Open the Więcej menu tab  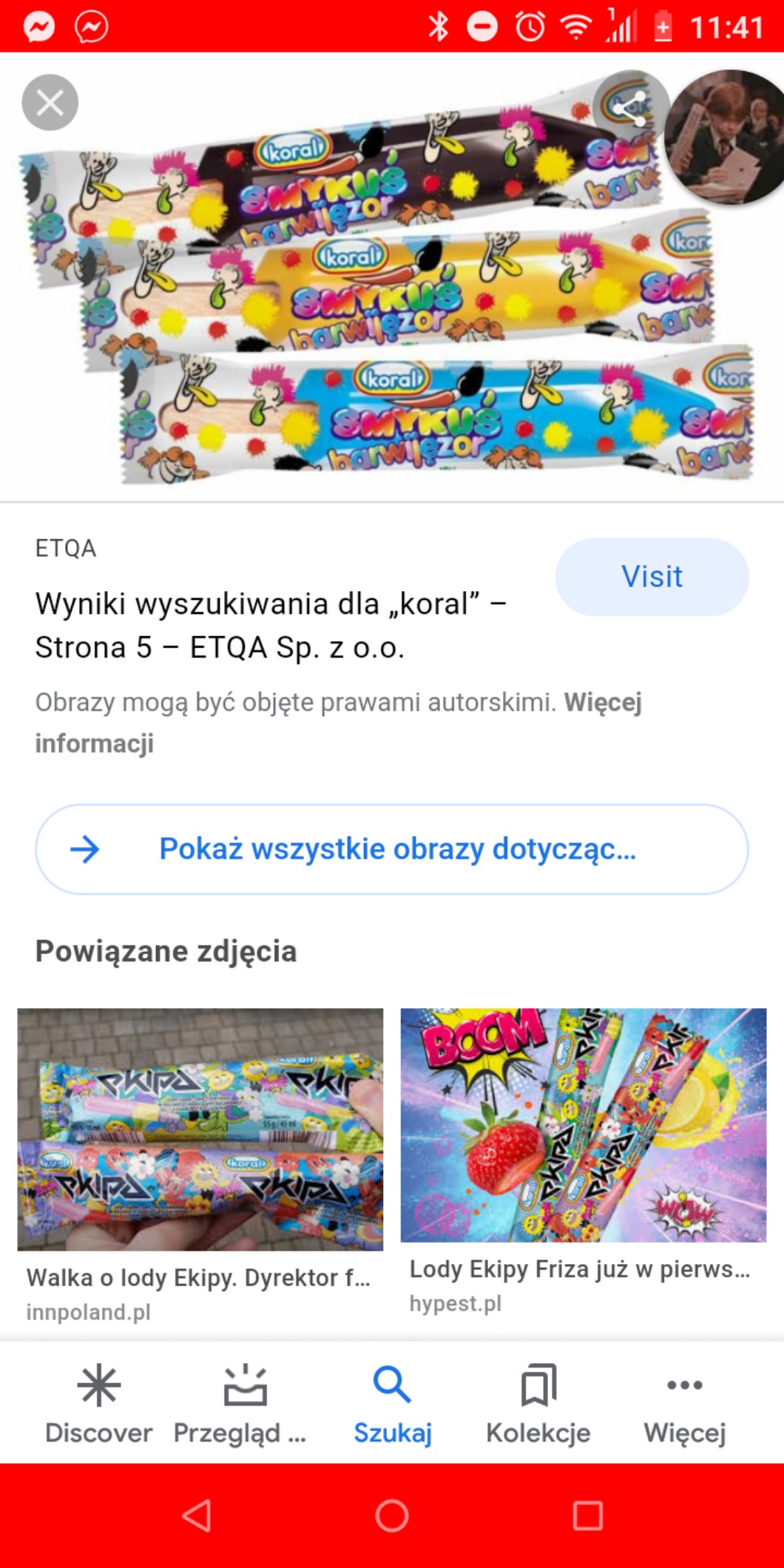tap(684, 1404)
